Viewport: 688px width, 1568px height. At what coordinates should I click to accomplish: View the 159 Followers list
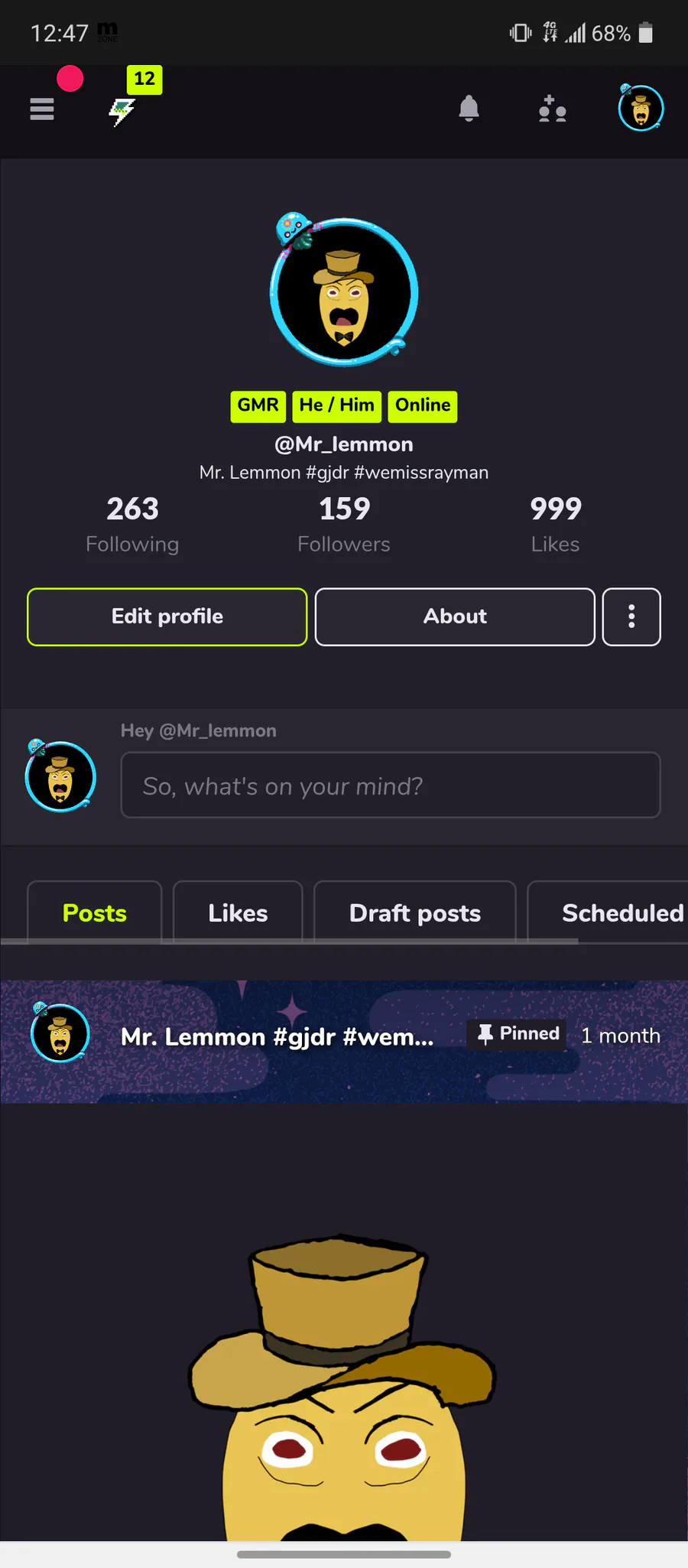344,525
